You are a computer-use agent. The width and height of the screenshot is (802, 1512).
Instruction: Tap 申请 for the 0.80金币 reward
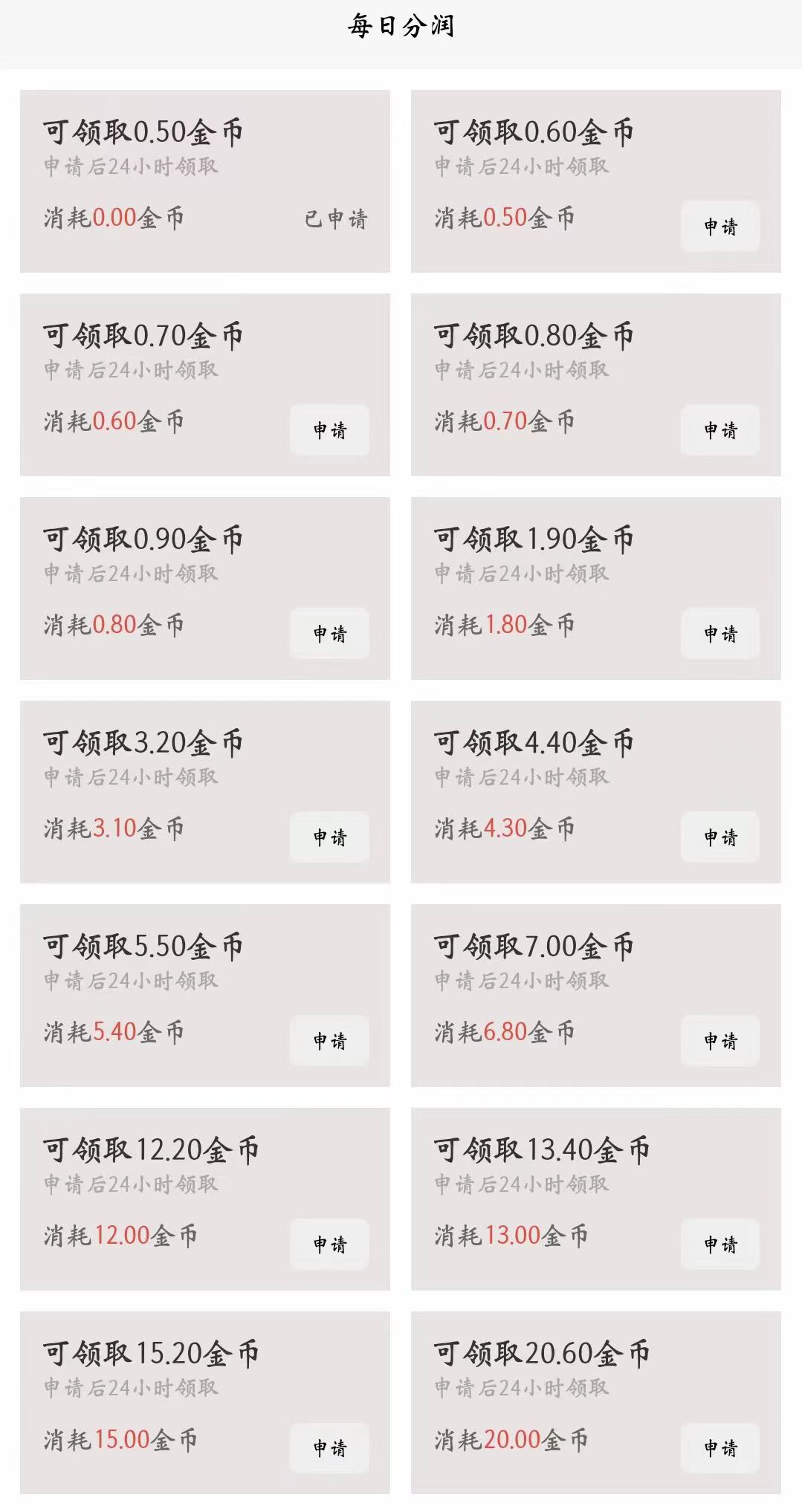pyautogui.click(x=720, y=429)
